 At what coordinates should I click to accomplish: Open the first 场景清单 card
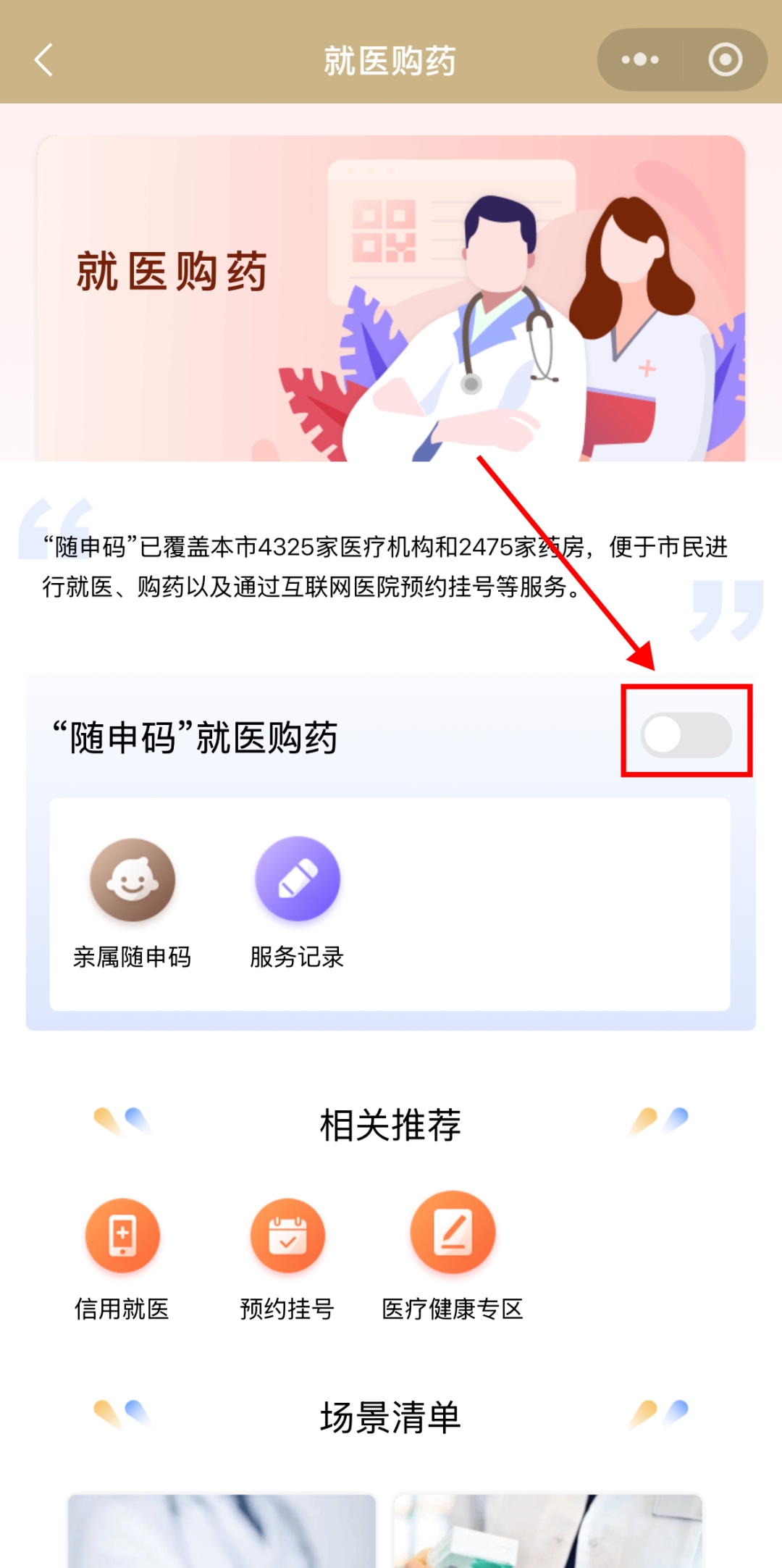click(222, 1531)
